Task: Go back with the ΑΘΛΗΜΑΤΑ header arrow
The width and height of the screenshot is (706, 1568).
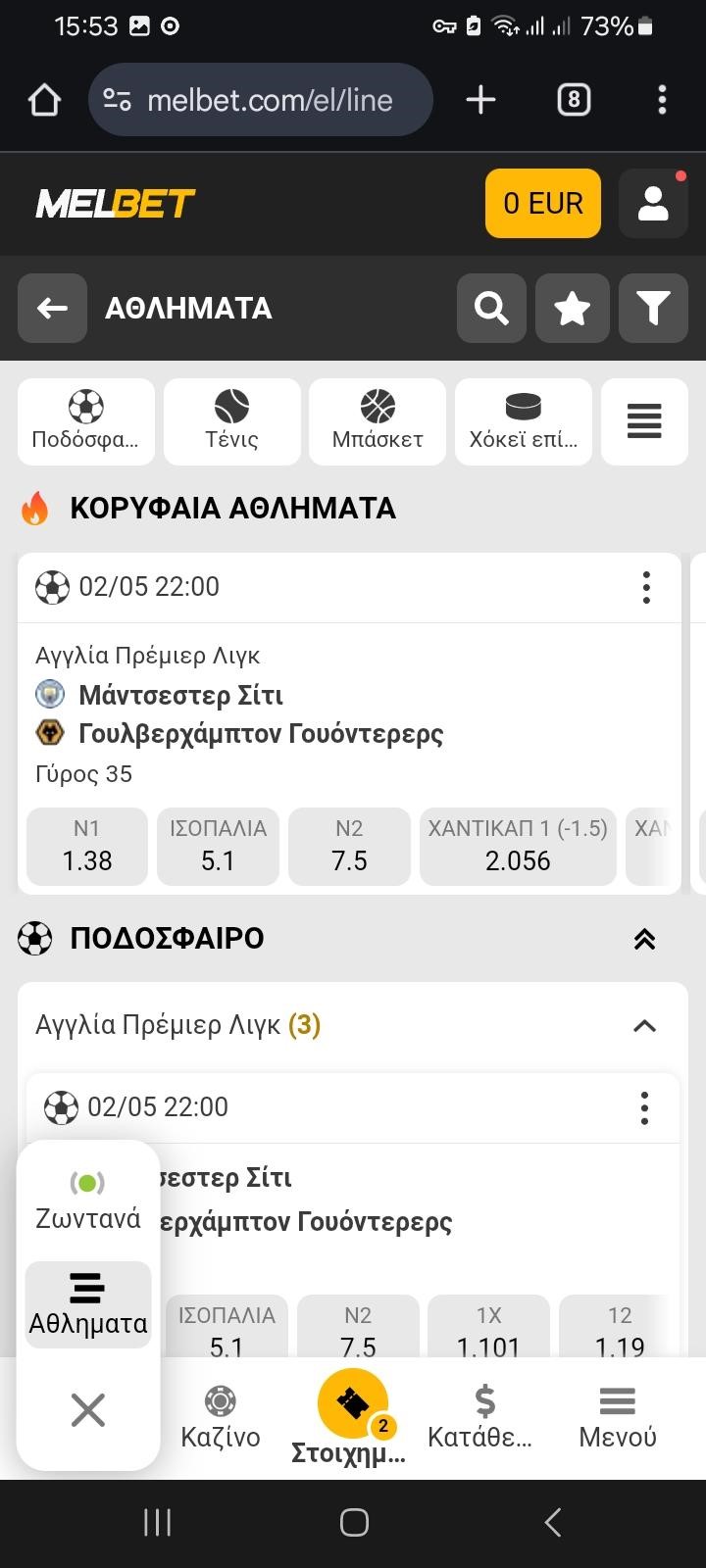Action: [x=52, y=309]
